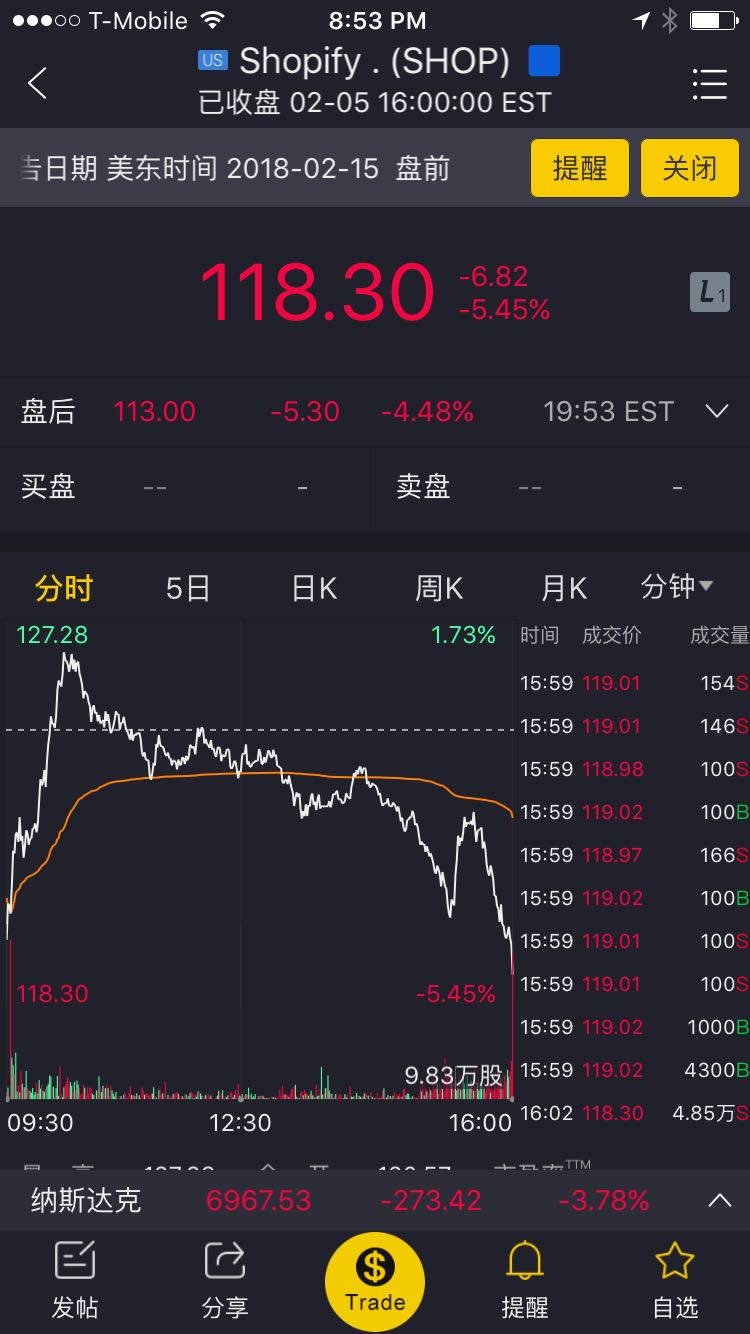The image size is (750, 1334).
Task: Open the 分钟 interval dropdown
Action: point(677,587)
